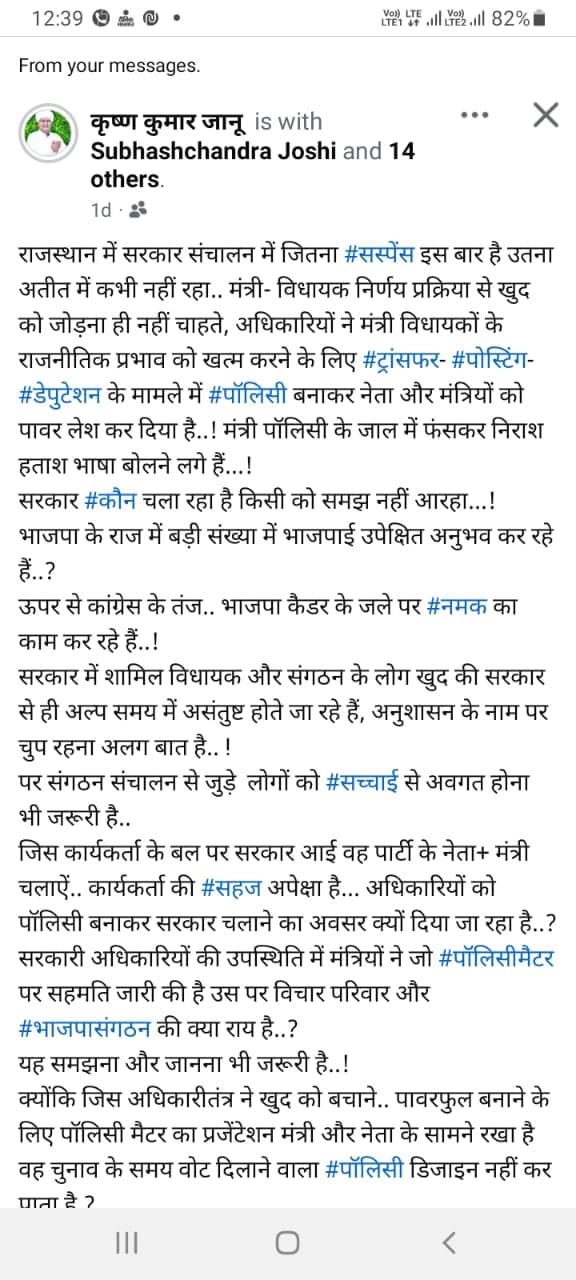This screenshot has height=1280, width=576.
Task: Open the #पॉलिसीमैटर hashtag
Action: click(x=497, y=958)
